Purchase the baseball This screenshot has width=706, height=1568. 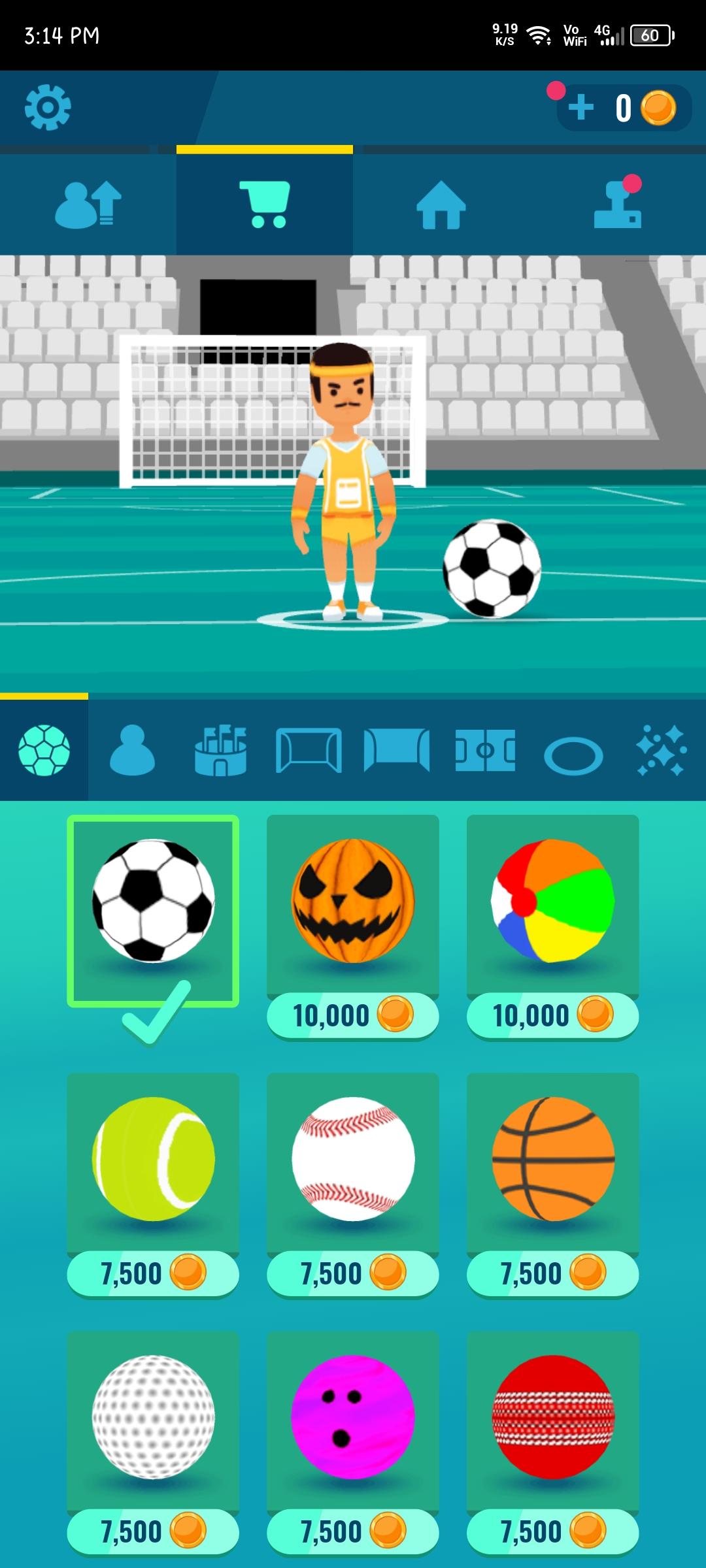coord(353,1273)
